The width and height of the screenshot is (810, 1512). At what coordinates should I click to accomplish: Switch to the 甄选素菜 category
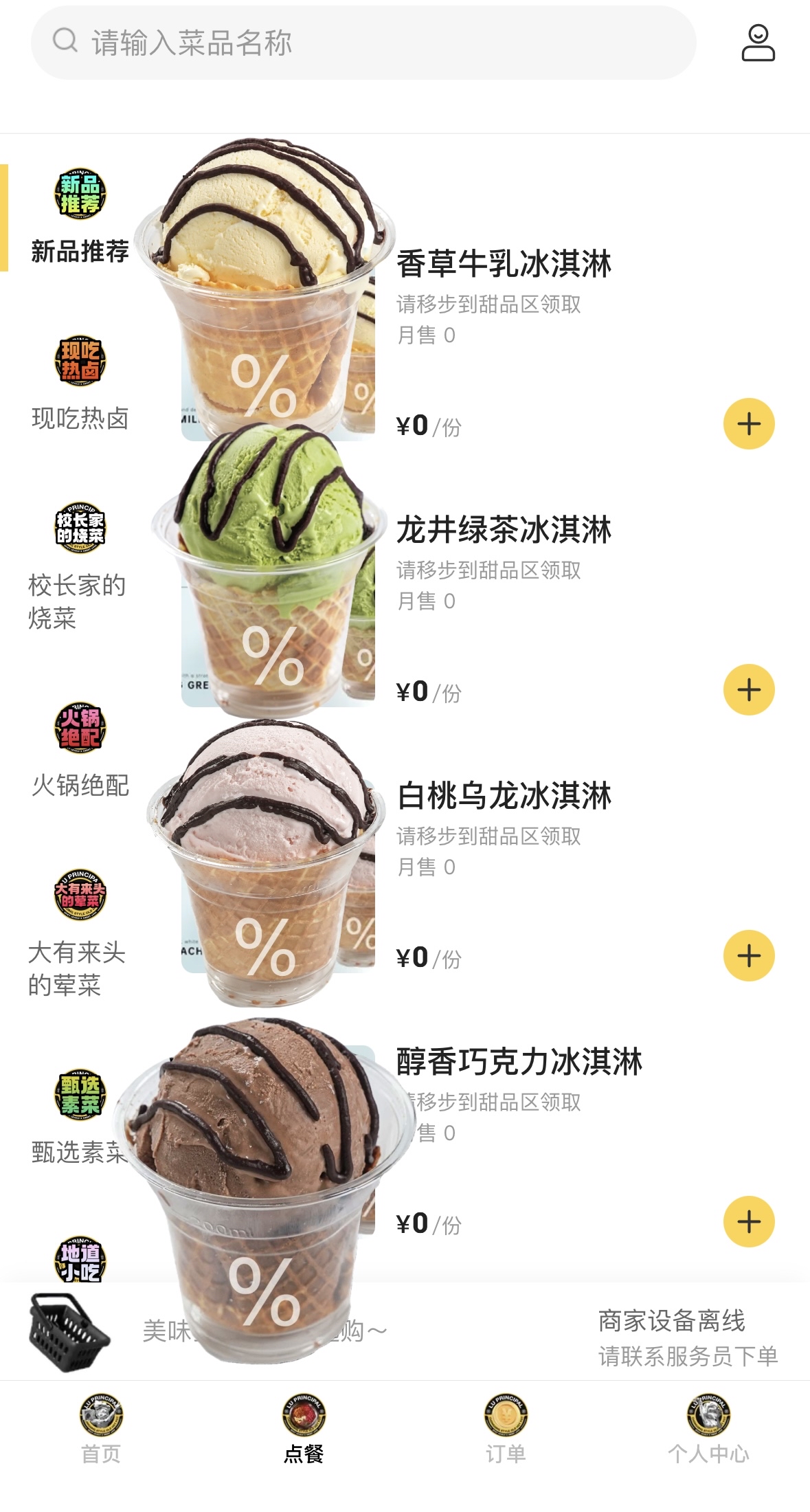tap(80, 1118)
